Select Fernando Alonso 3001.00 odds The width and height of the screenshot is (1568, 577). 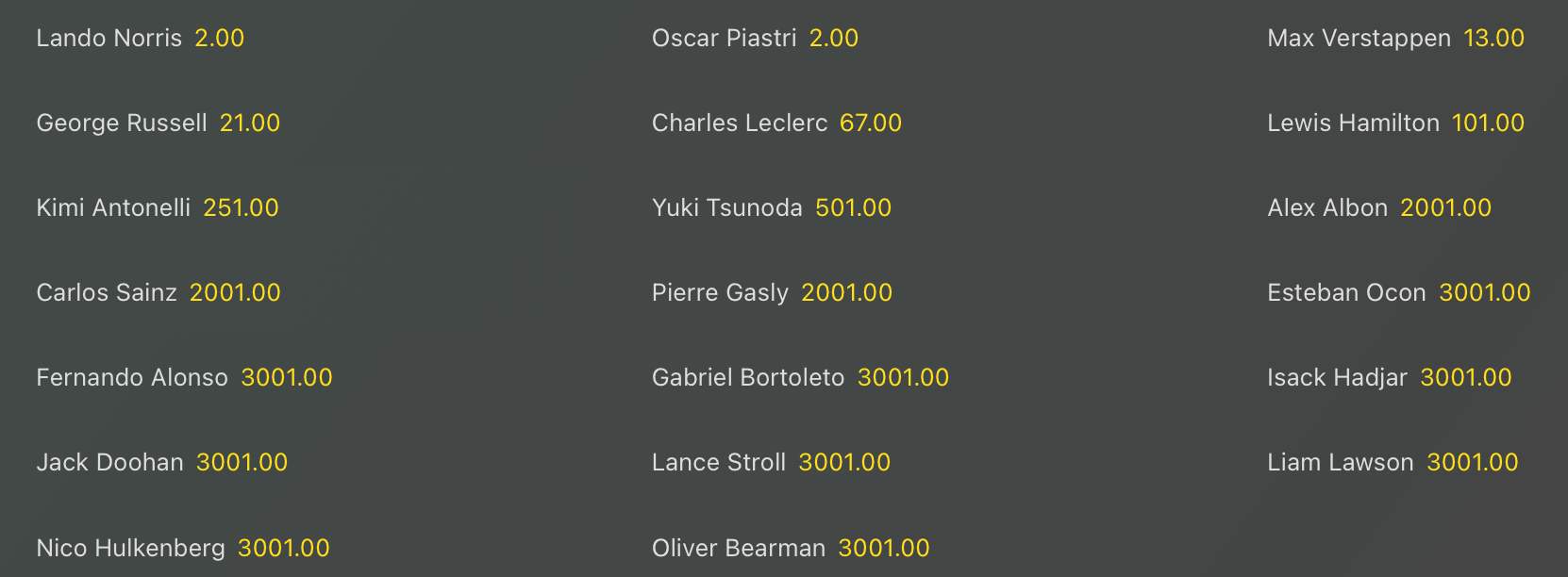click(x=184, y=378)
